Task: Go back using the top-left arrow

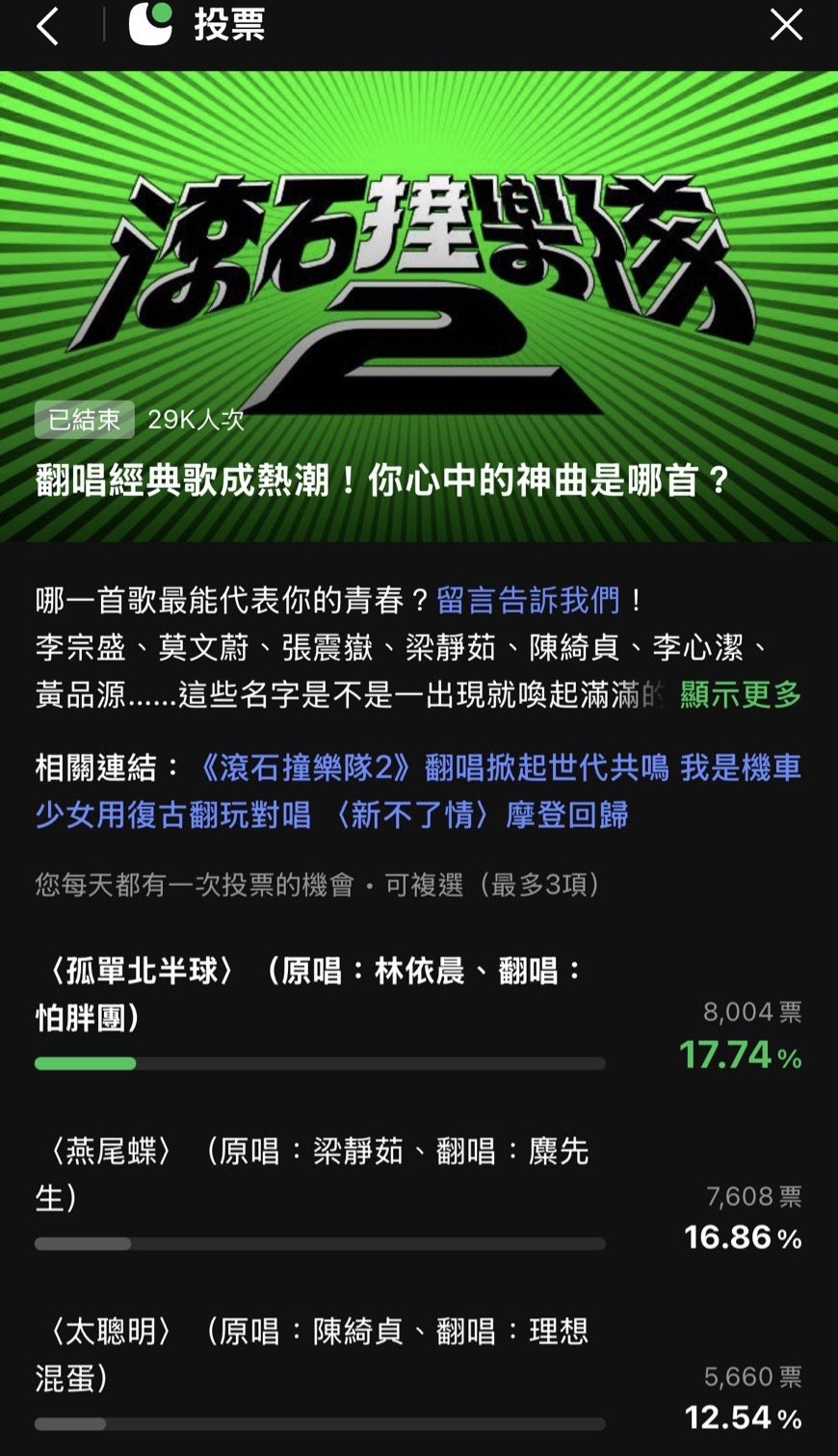Action: 47,26
